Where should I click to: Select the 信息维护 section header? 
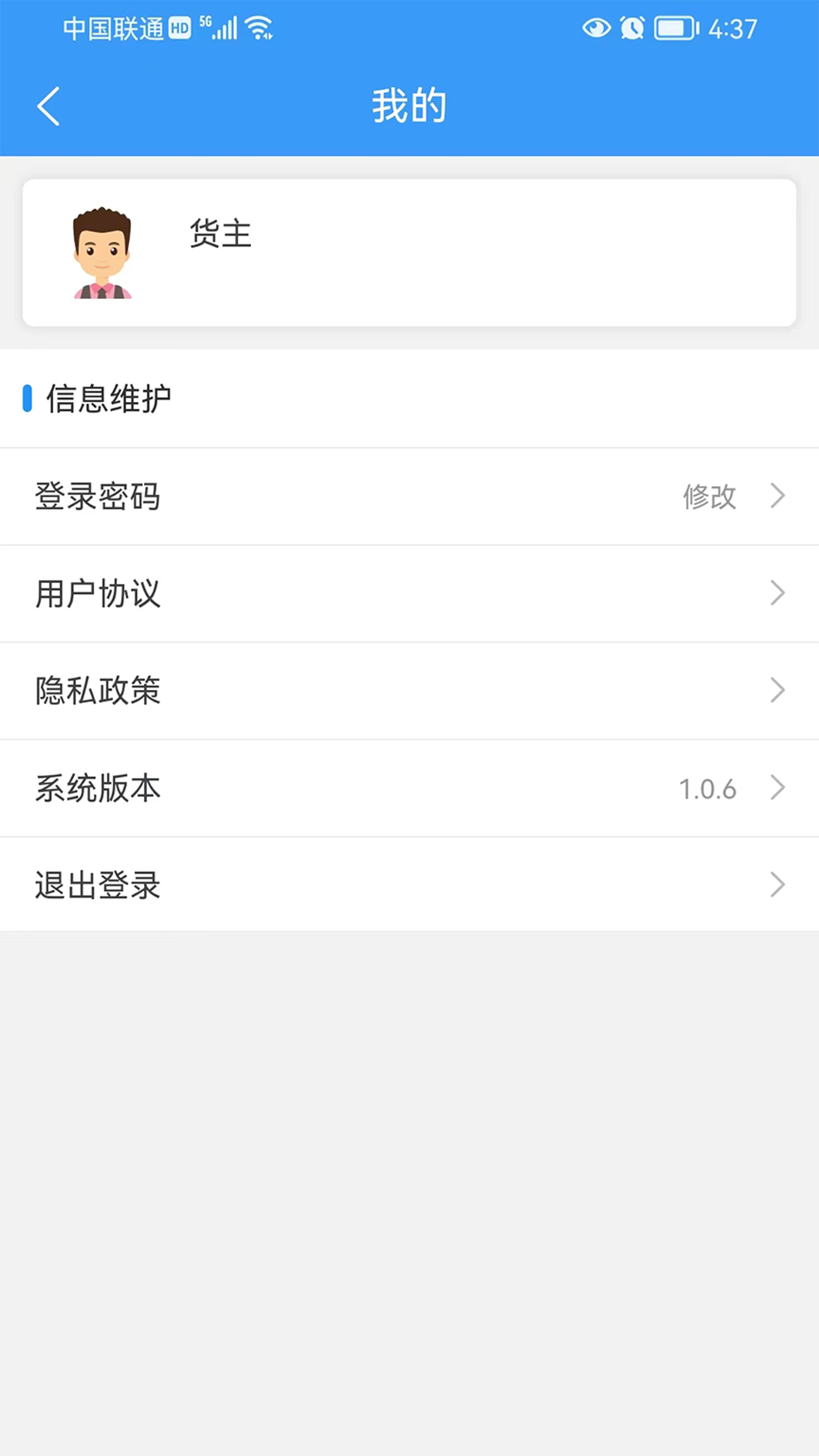tap(108, 399)
